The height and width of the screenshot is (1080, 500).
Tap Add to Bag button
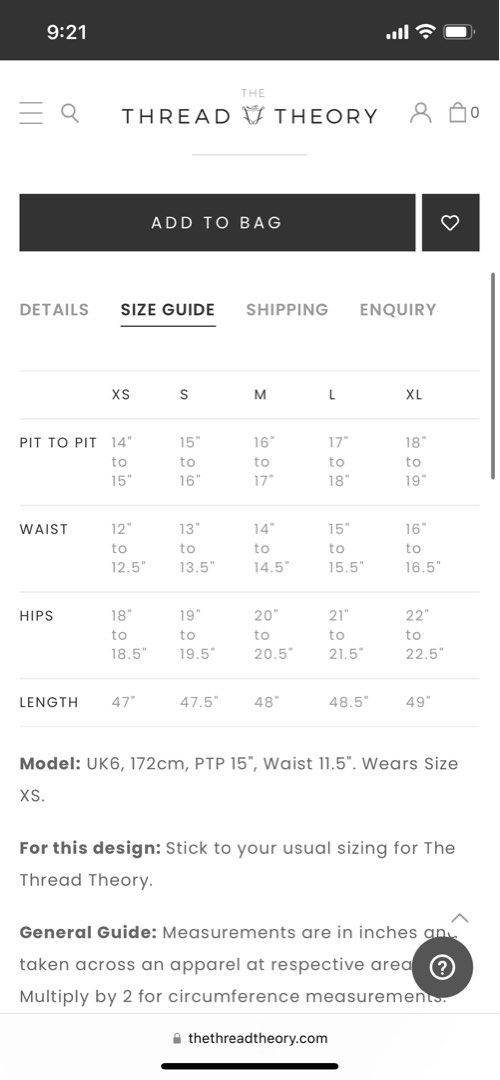click(217, 222)
